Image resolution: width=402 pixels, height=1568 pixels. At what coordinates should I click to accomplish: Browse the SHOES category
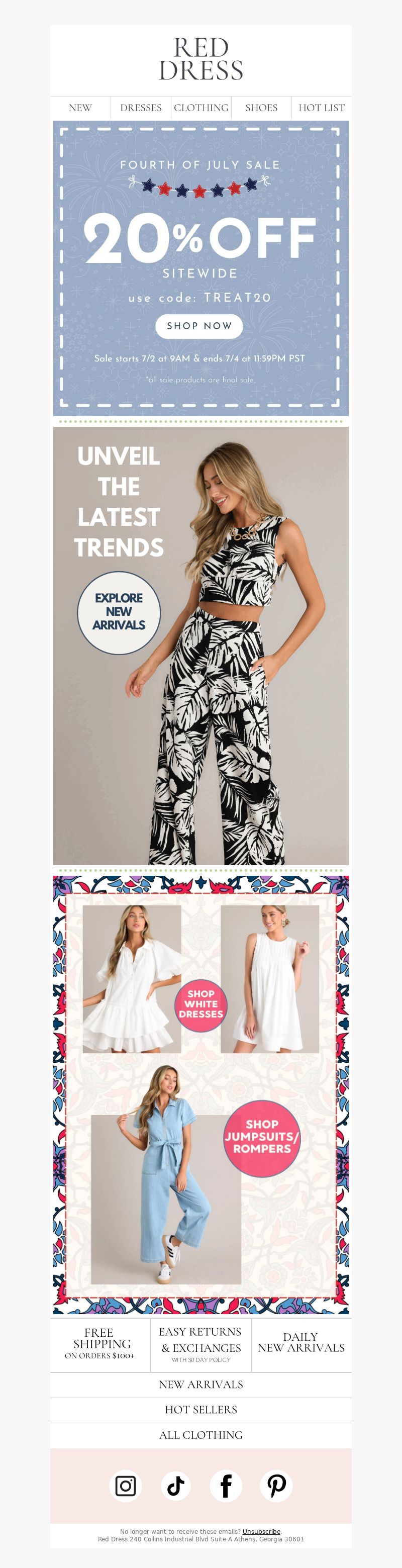(261, 108)
